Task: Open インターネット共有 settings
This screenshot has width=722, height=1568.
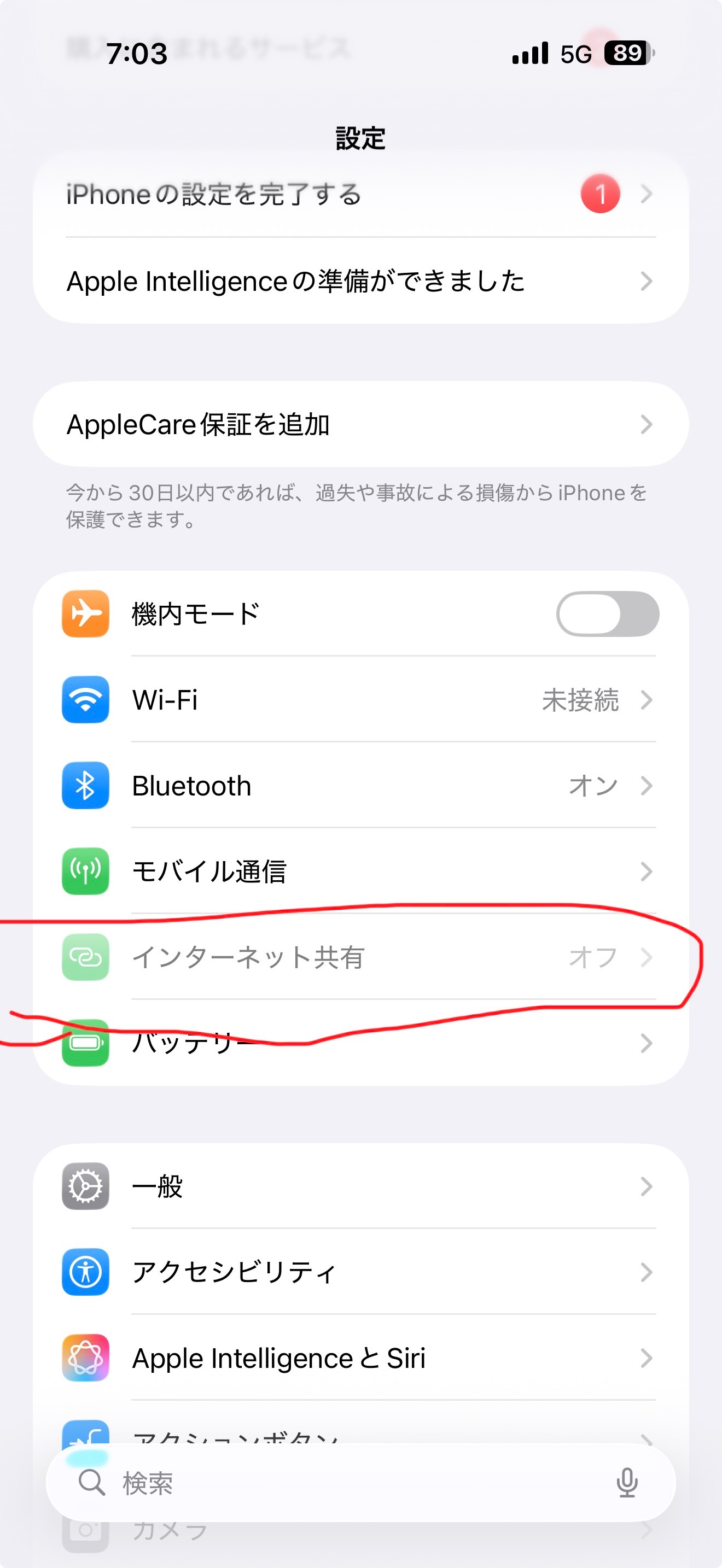Action: tap(359, 957)
